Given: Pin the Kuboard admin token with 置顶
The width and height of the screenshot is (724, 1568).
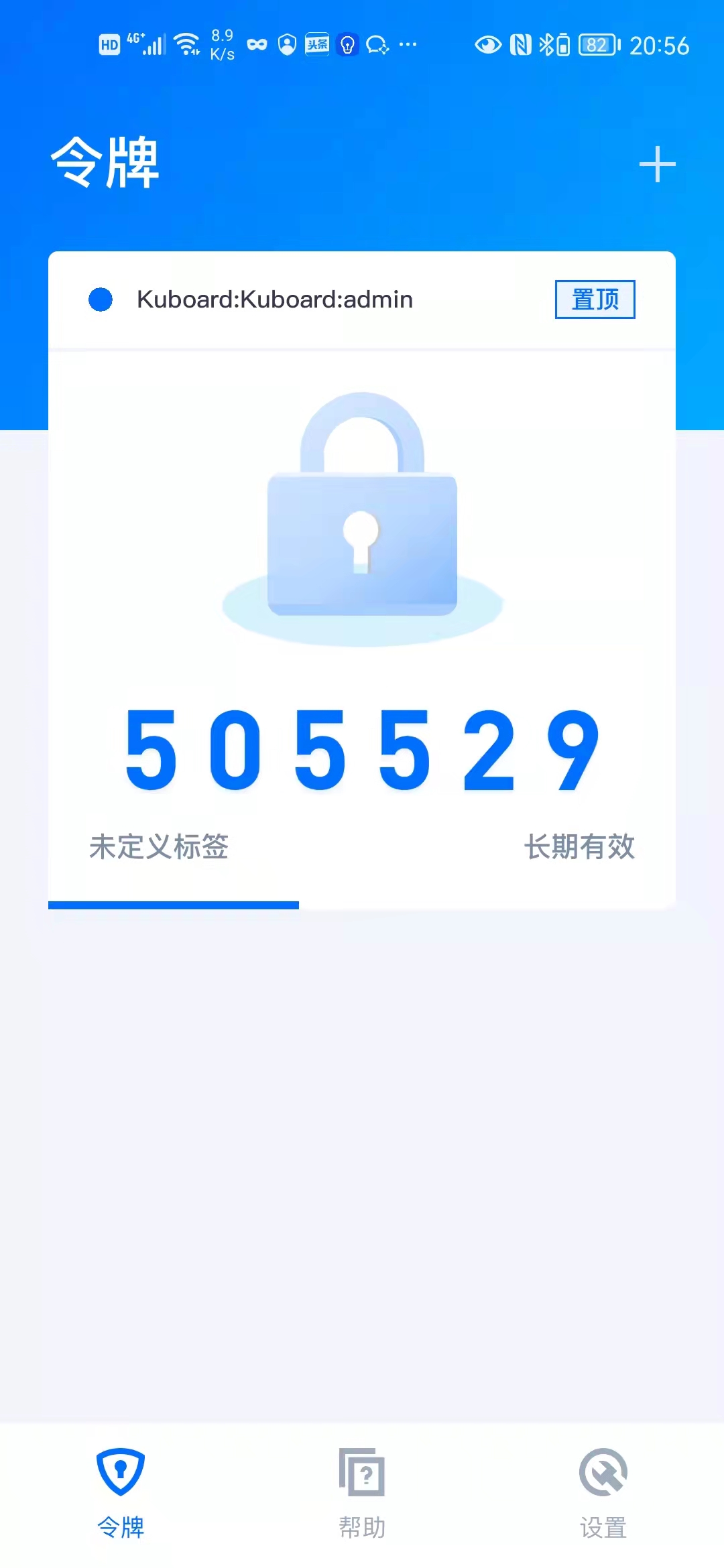Looking at the screenshot, I should [595, 299].
